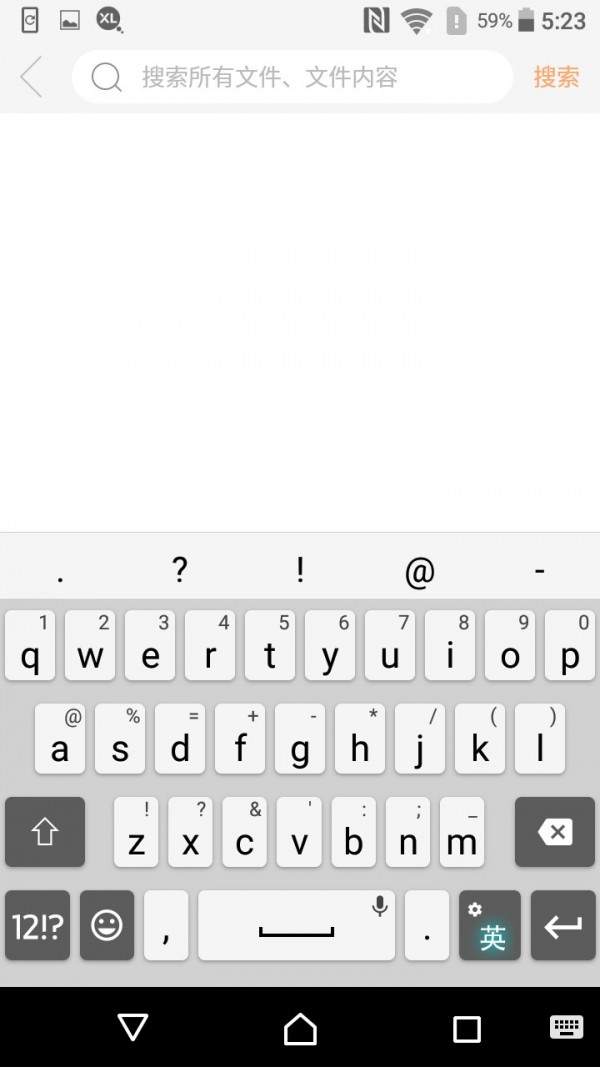Go back using the top-left arrow

coord(31,77)
